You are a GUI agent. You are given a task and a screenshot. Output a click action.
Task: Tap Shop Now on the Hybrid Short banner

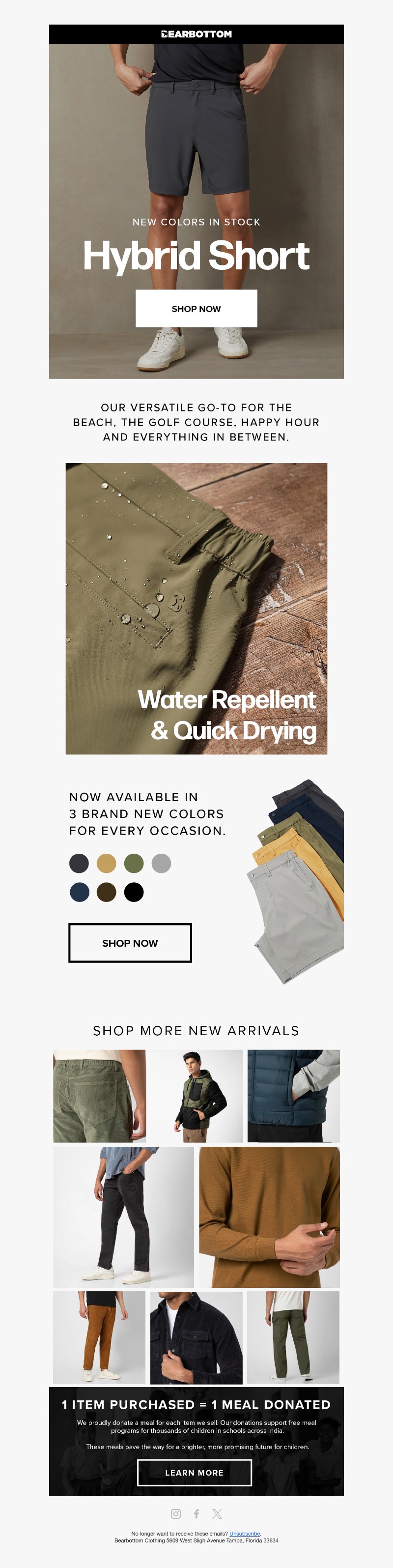[196, 309]
